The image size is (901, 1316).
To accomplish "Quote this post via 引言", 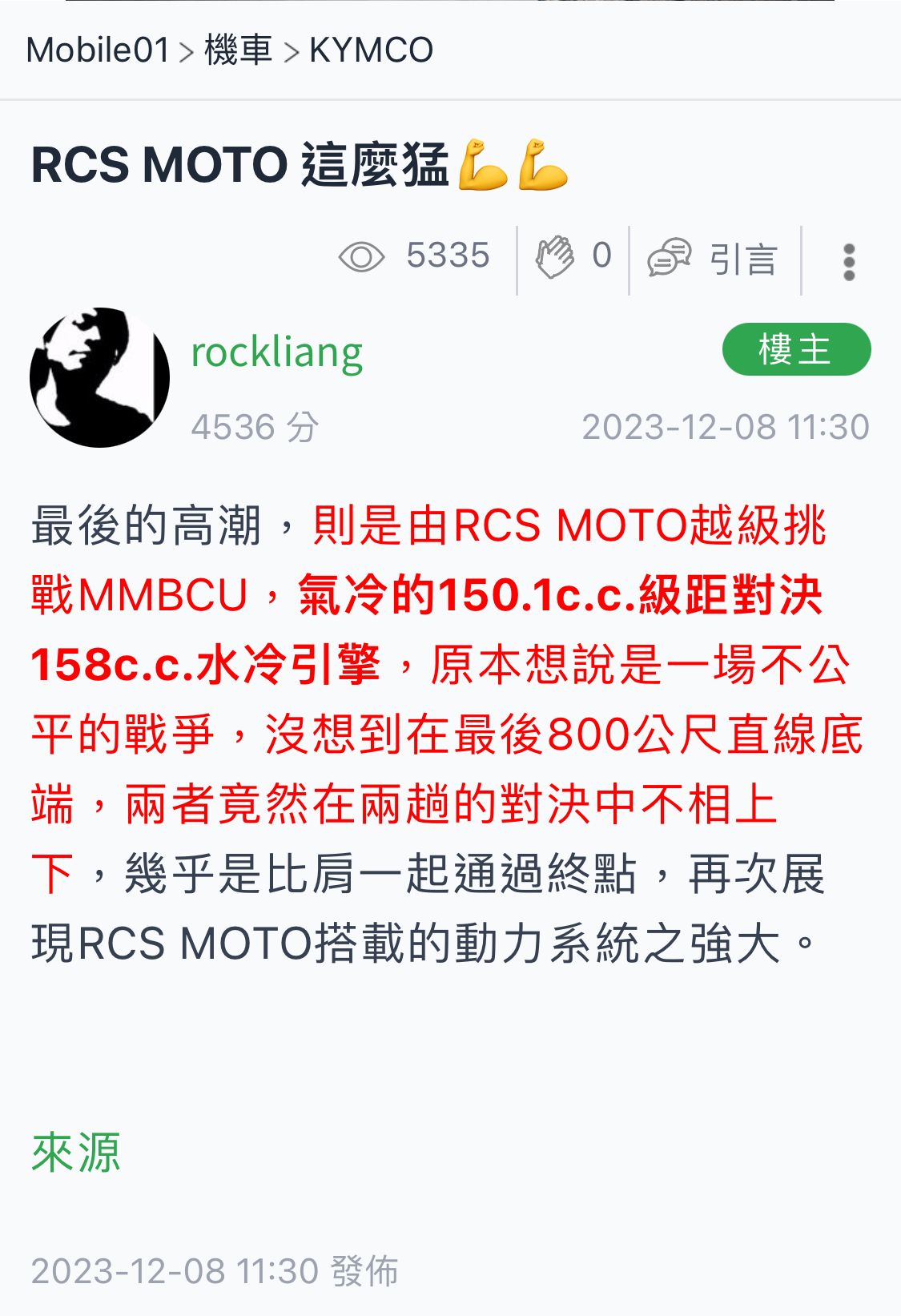I will (x=713, y=259).
